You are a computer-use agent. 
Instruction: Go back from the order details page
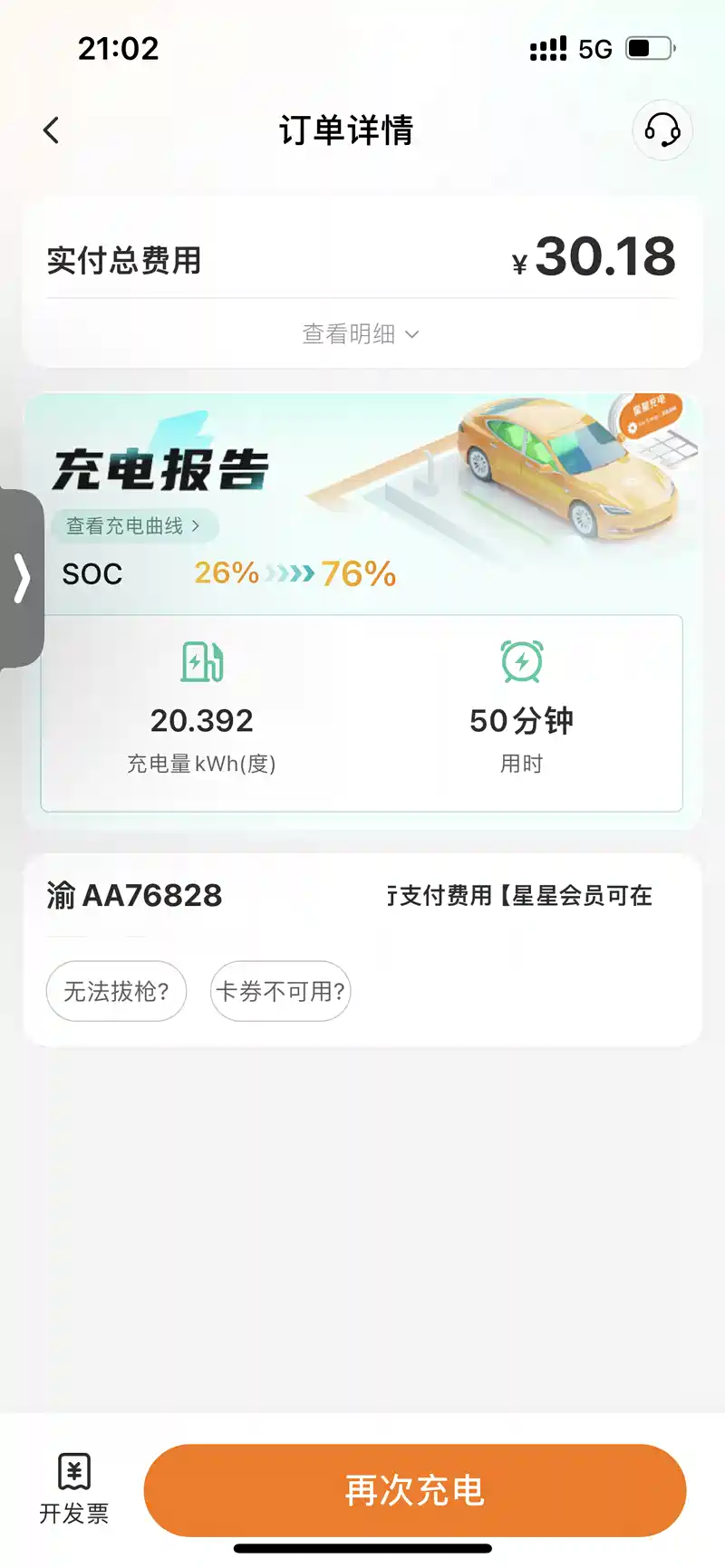coord(52,130)
